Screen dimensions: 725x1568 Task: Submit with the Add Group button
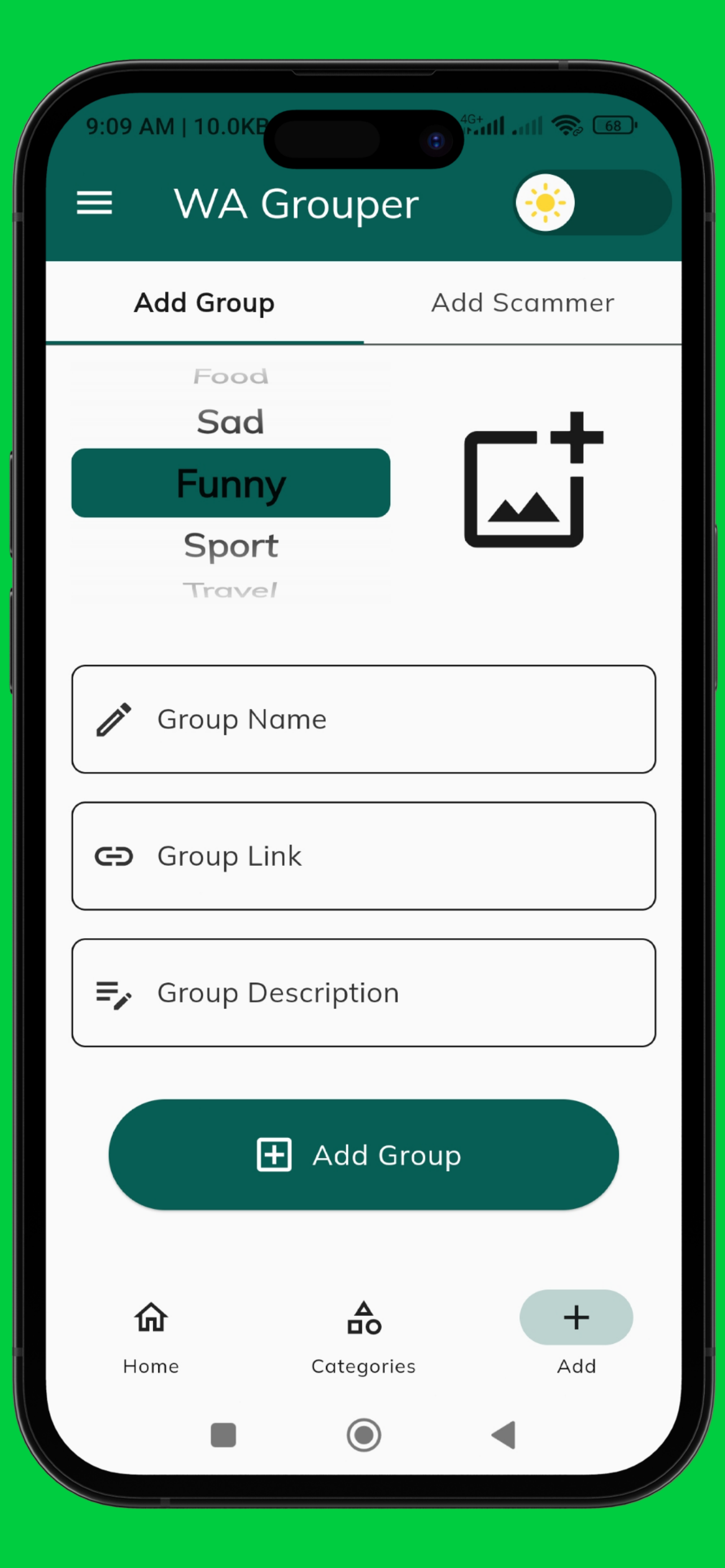coord(364,1155)
